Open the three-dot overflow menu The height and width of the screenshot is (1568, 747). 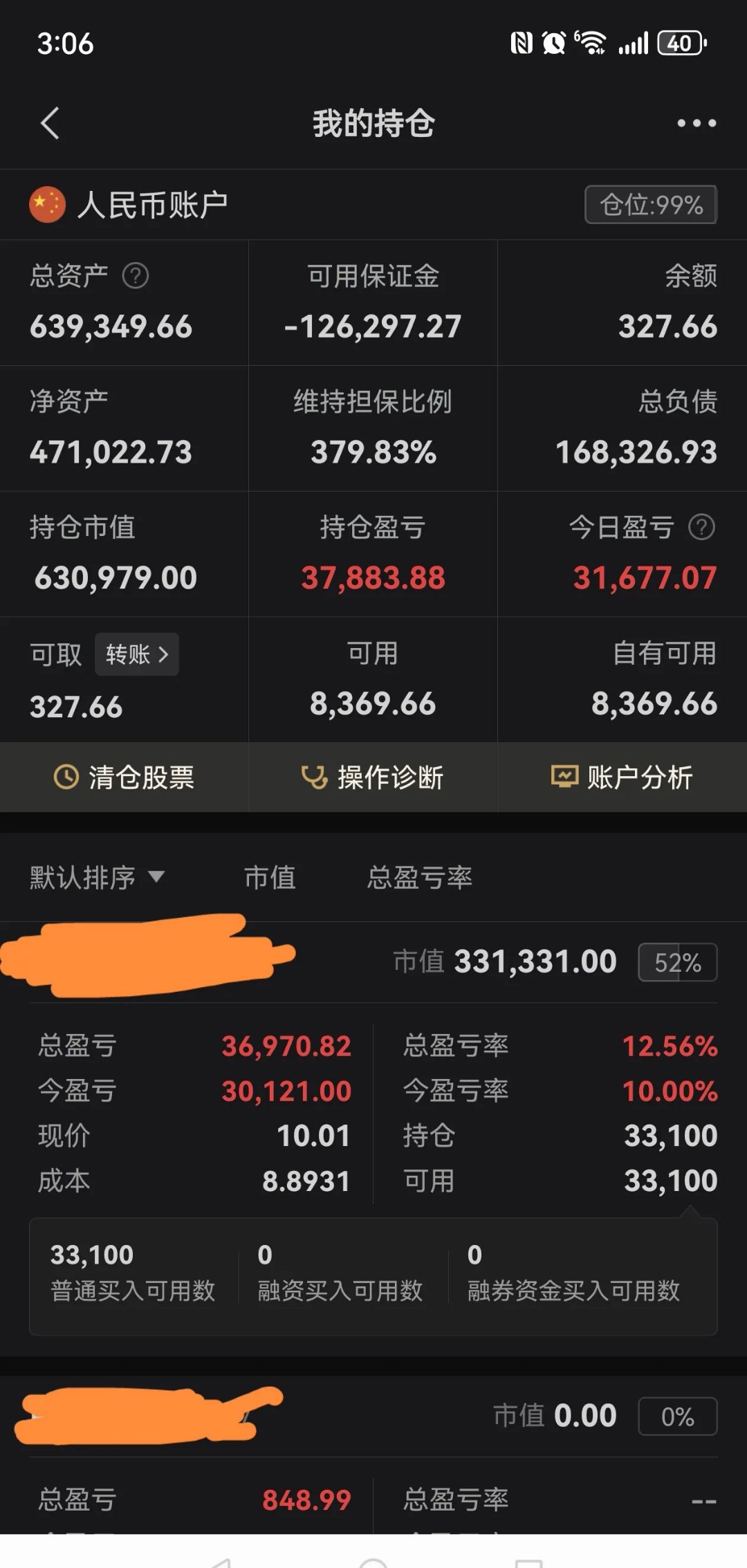coord(696,124)
